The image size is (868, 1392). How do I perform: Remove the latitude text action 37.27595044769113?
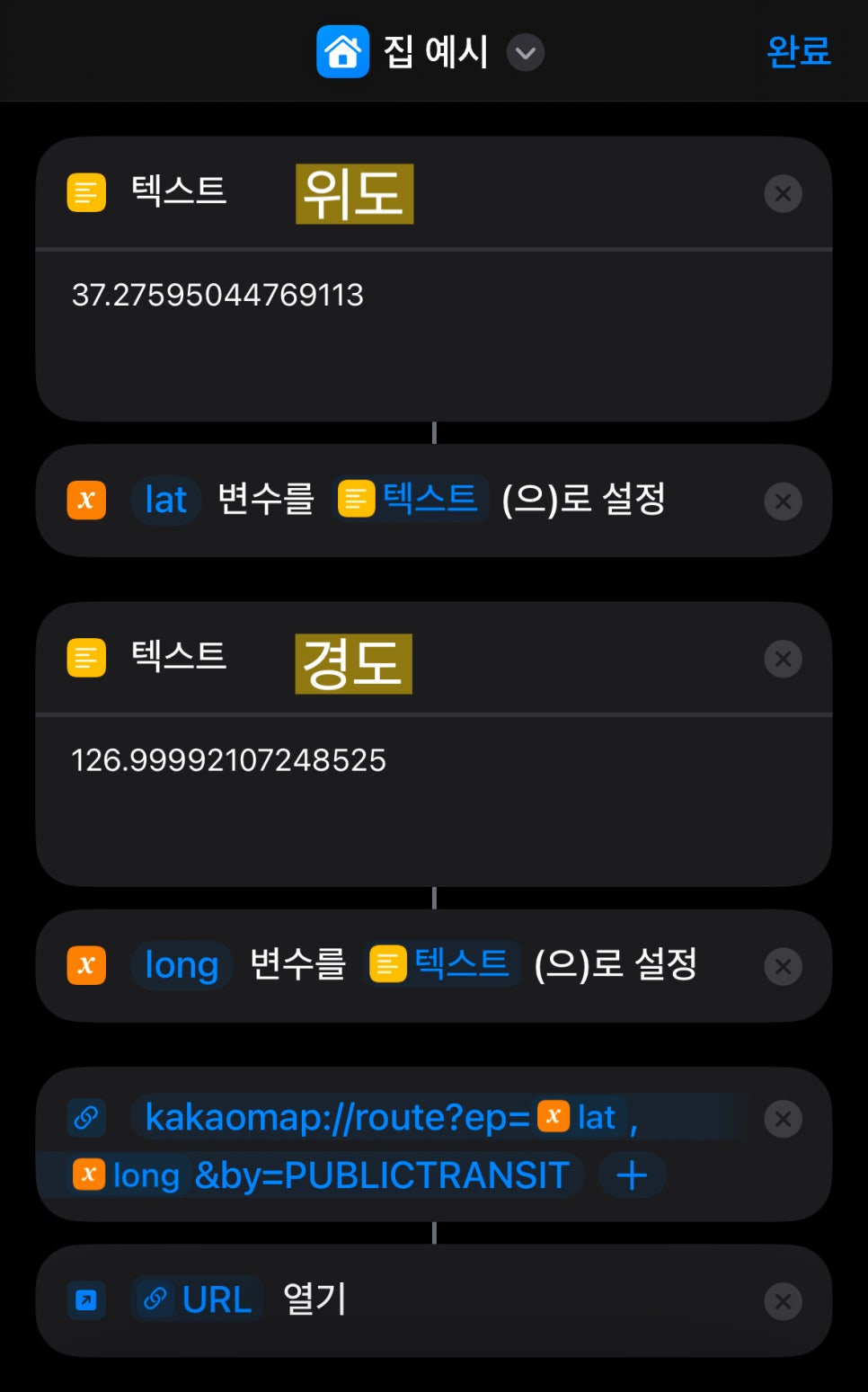[x=783, y=193]
